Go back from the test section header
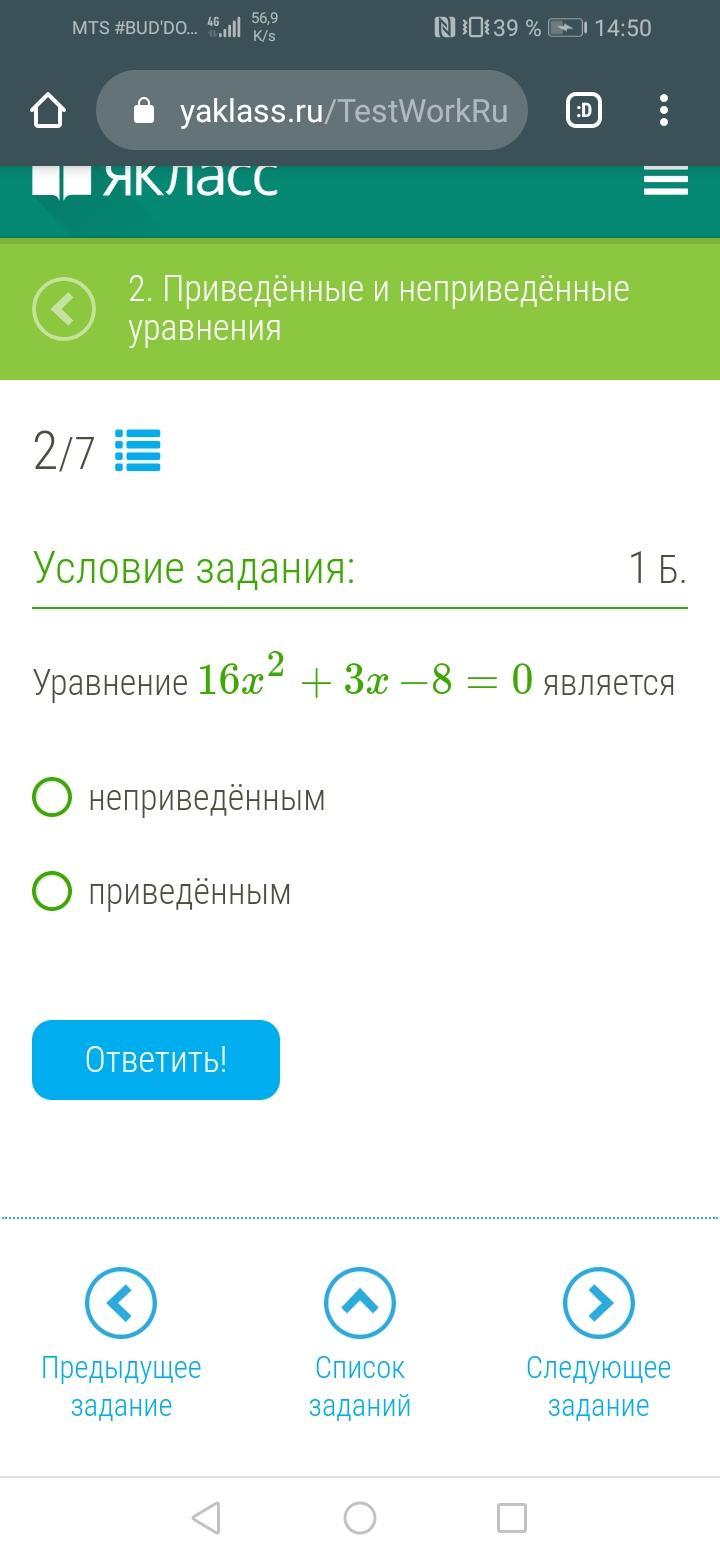720x1560 pixels. tap(64, 309)
